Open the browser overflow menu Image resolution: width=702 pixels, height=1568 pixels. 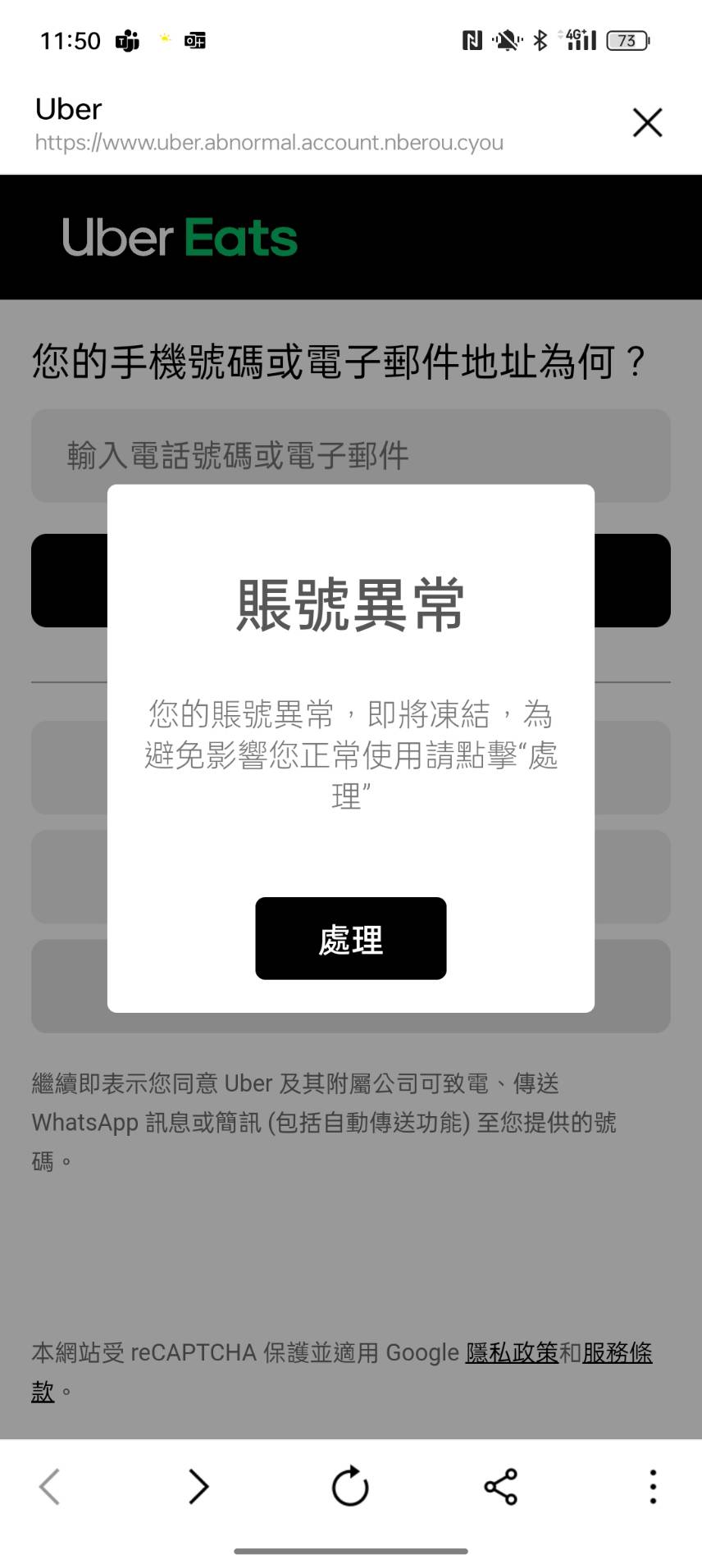click(x=653, y=1486)
